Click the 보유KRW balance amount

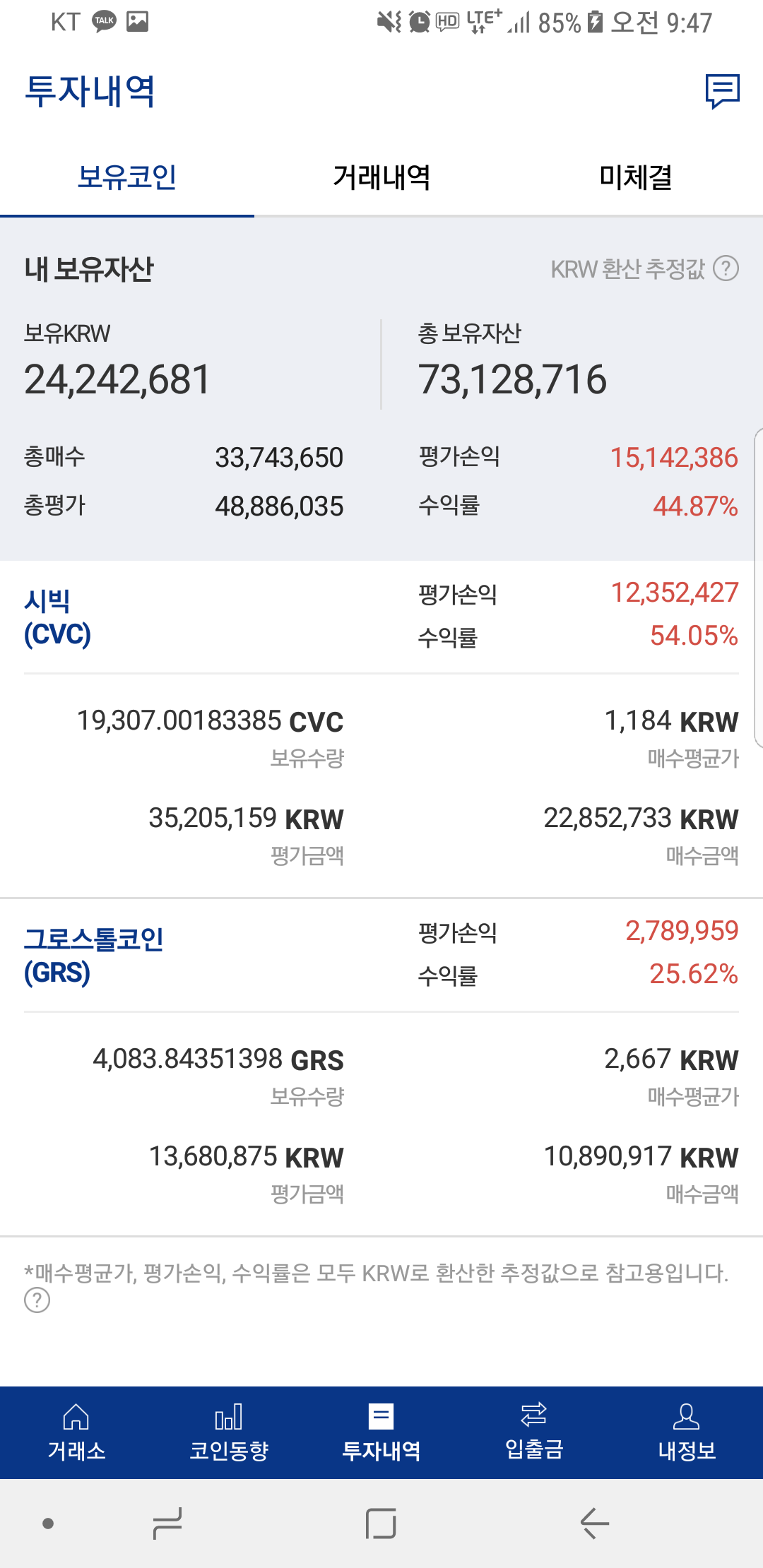coord(115,379)
